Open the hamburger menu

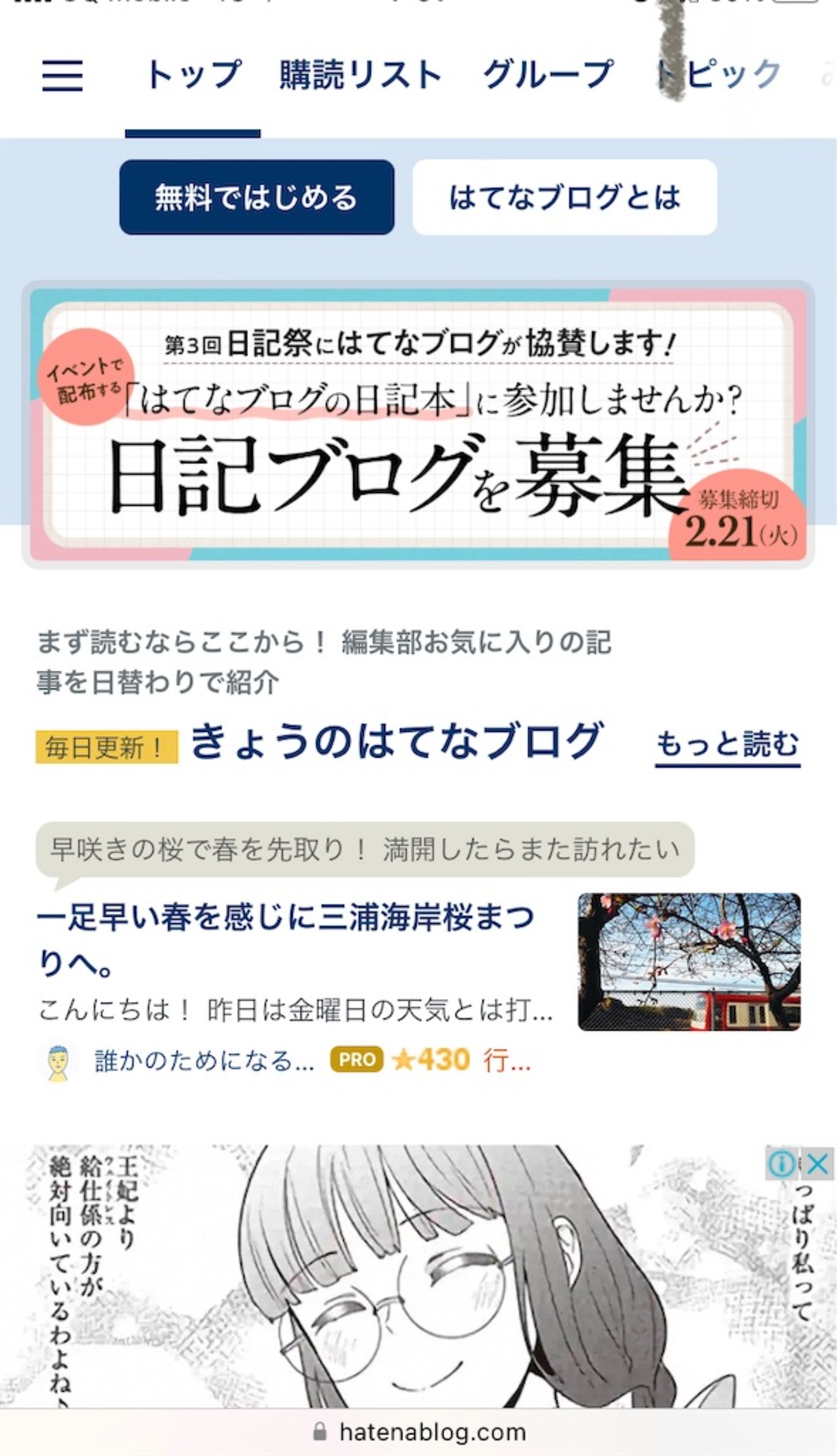[63, 75]
